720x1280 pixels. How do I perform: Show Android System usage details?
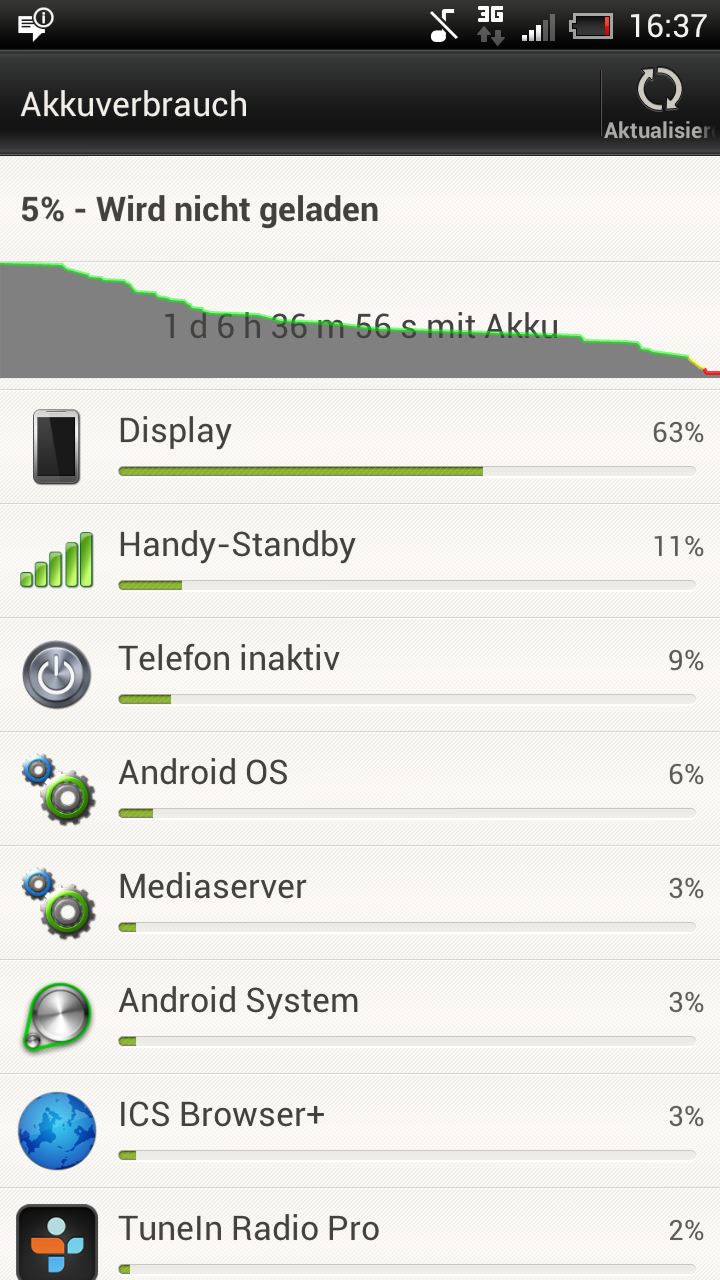pos(360,1017)
